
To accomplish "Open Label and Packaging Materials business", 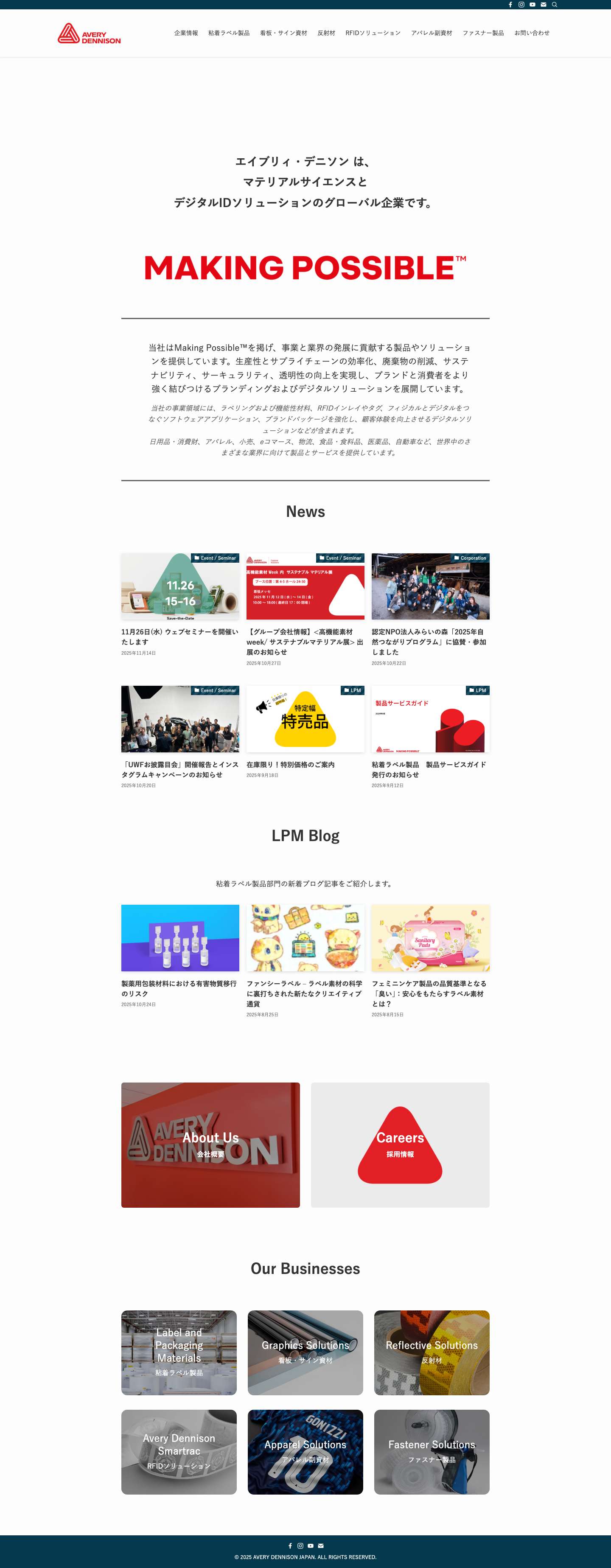I will [x=179, y=1352].
